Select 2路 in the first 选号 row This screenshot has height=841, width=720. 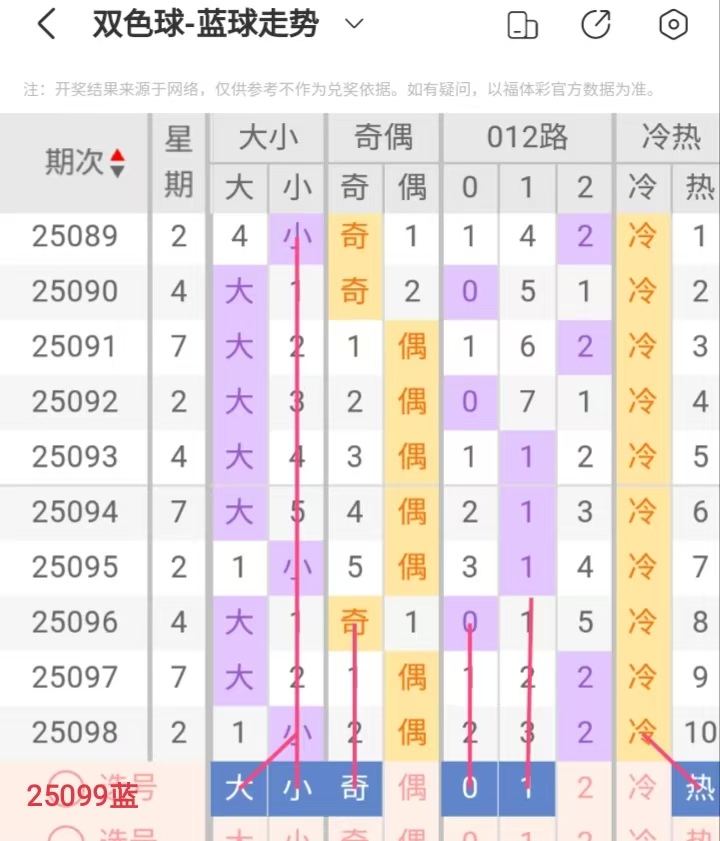585,789
